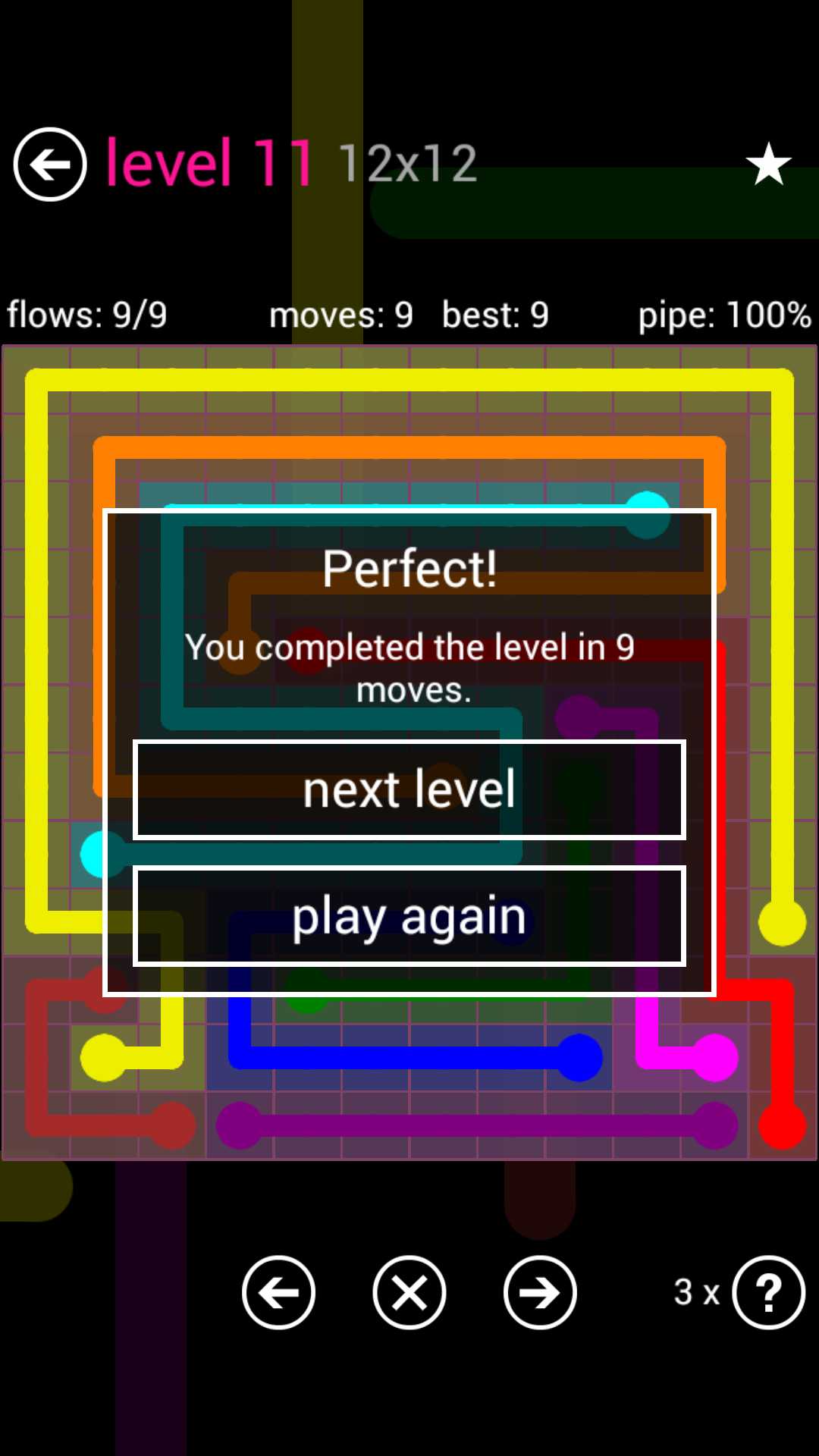Use a hint with the question mark
819x1456 pixels.
[x=768, y=1293]
